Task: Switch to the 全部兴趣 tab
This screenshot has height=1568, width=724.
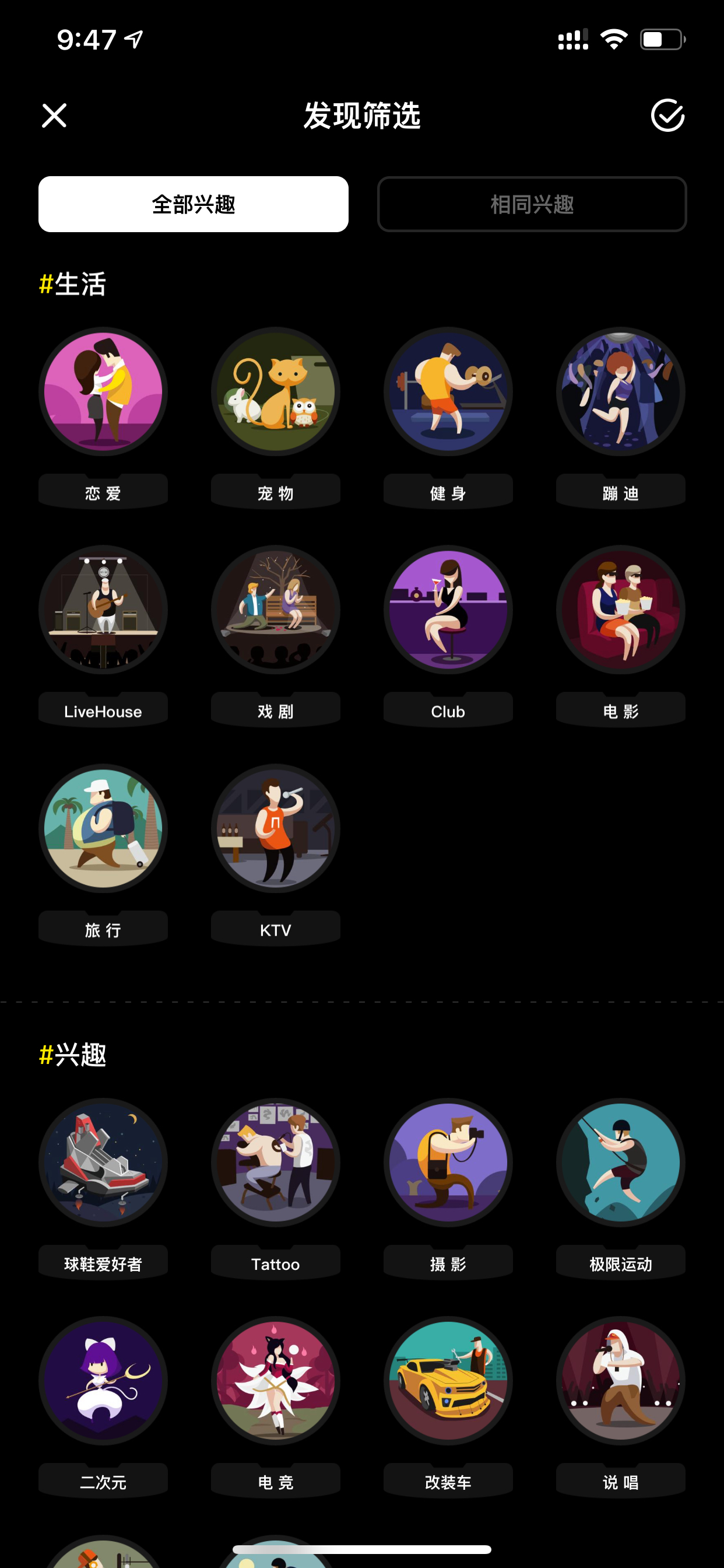Action: (194, 205)
